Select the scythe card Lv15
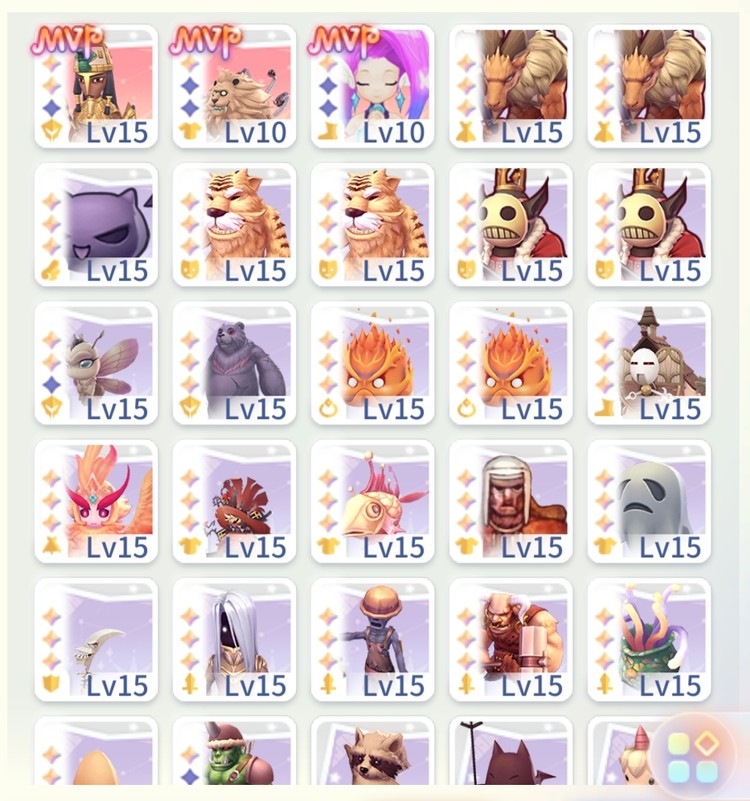This screenshot has width=750, height=801. 96,639
